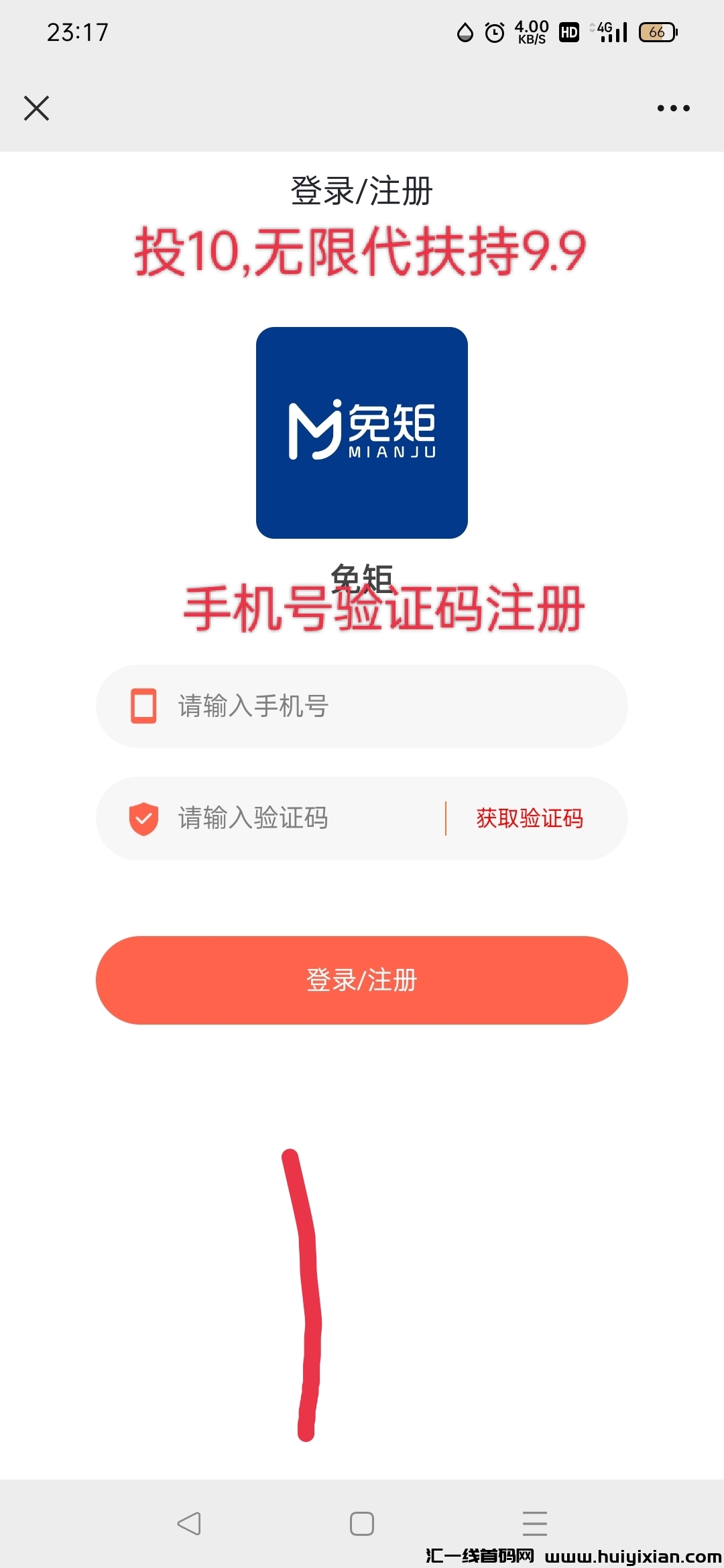724x1568 pixels.
Task: Tap the network speed indicator 4.00 KB/S
Action: (x=530, y=31)
